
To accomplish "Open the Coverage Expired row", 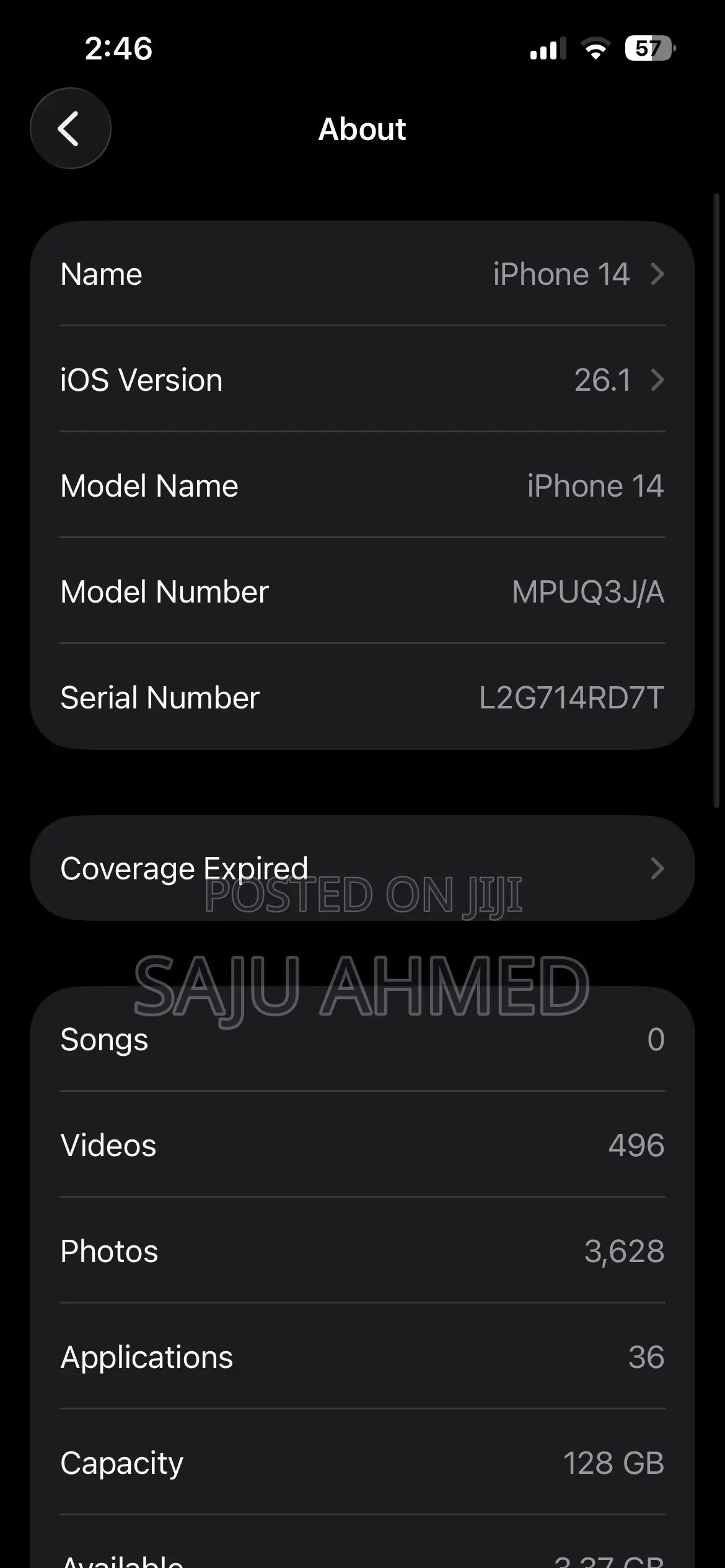I will click(x=362, y=868).
